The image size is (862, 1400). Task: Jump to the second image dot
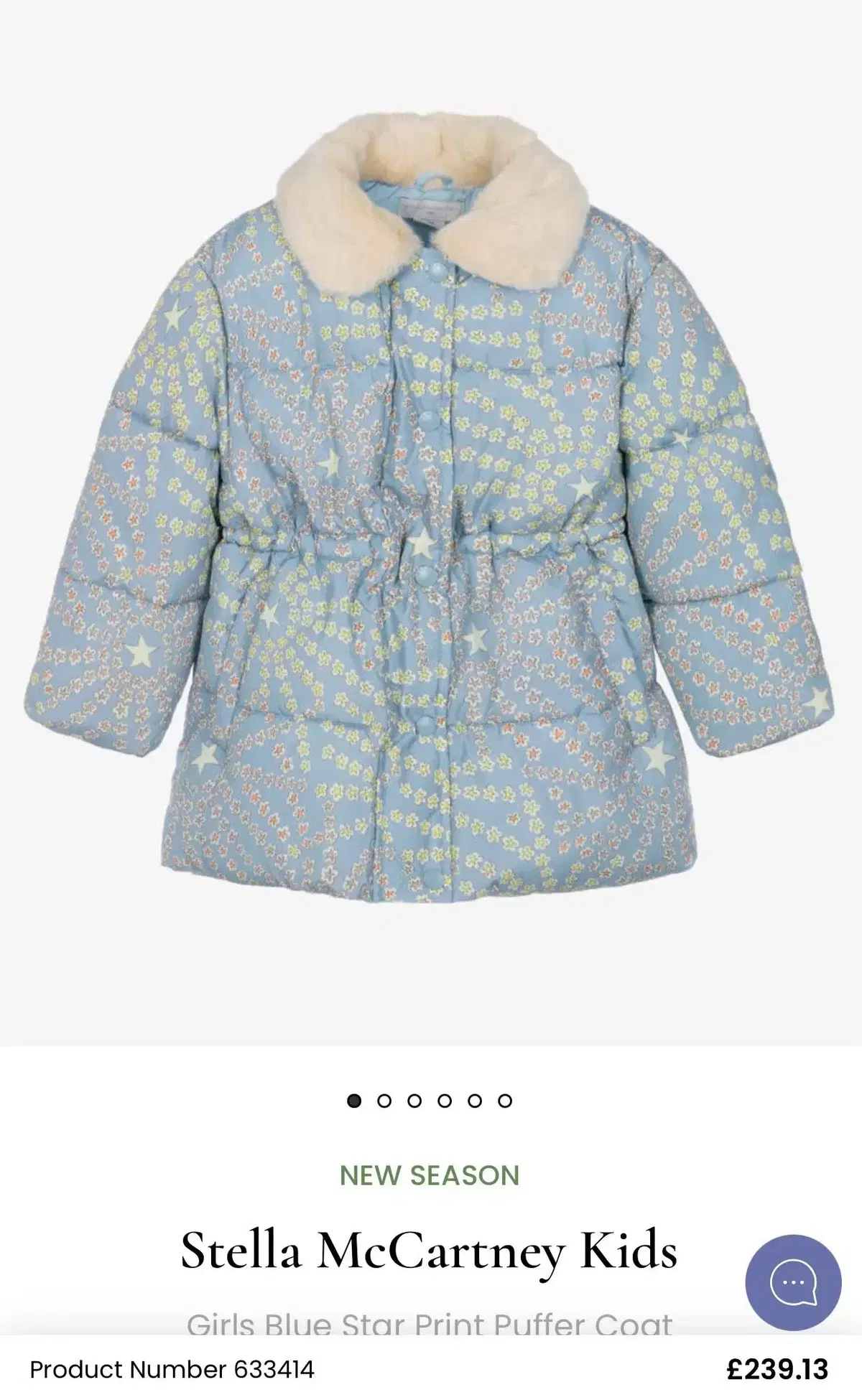coord(384,1101)
